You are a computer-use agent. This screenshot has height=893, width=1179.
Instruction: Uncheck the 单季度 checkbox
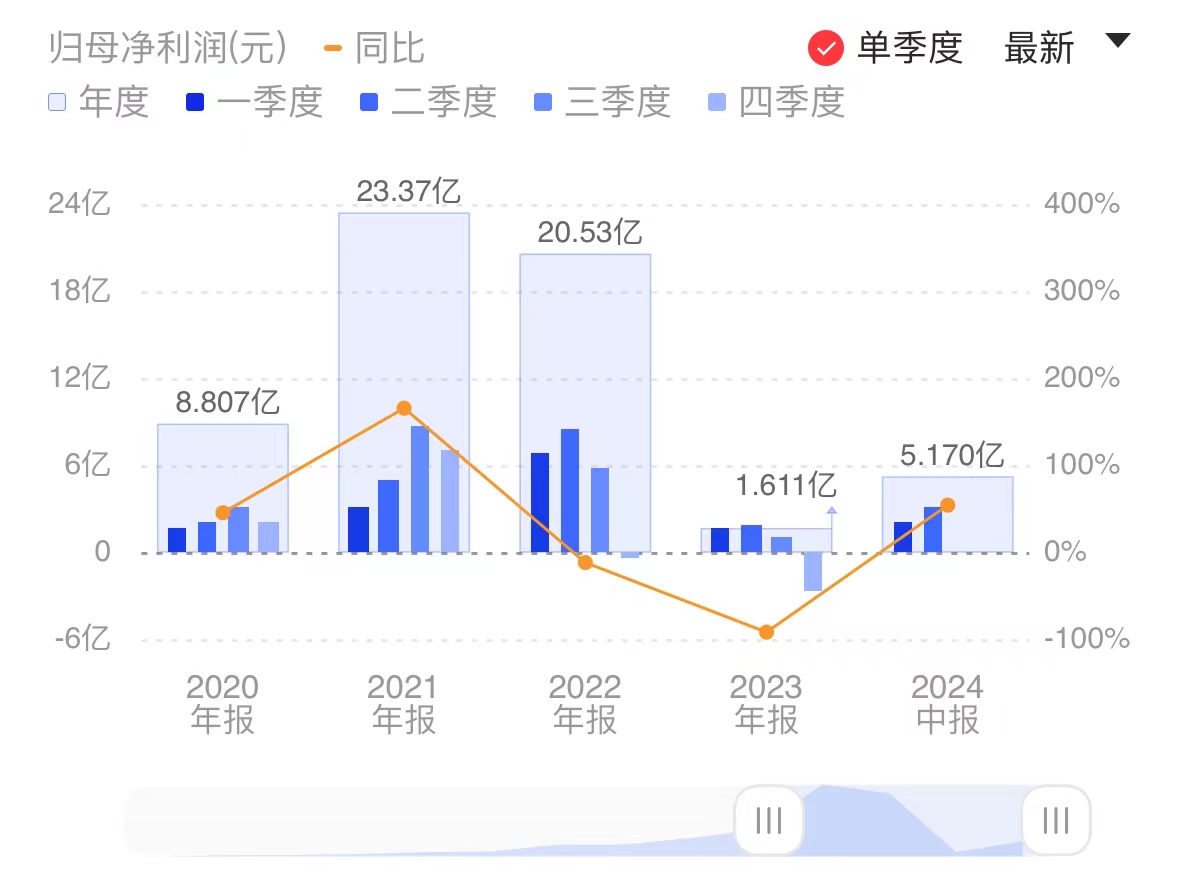[x=826, y=48]
